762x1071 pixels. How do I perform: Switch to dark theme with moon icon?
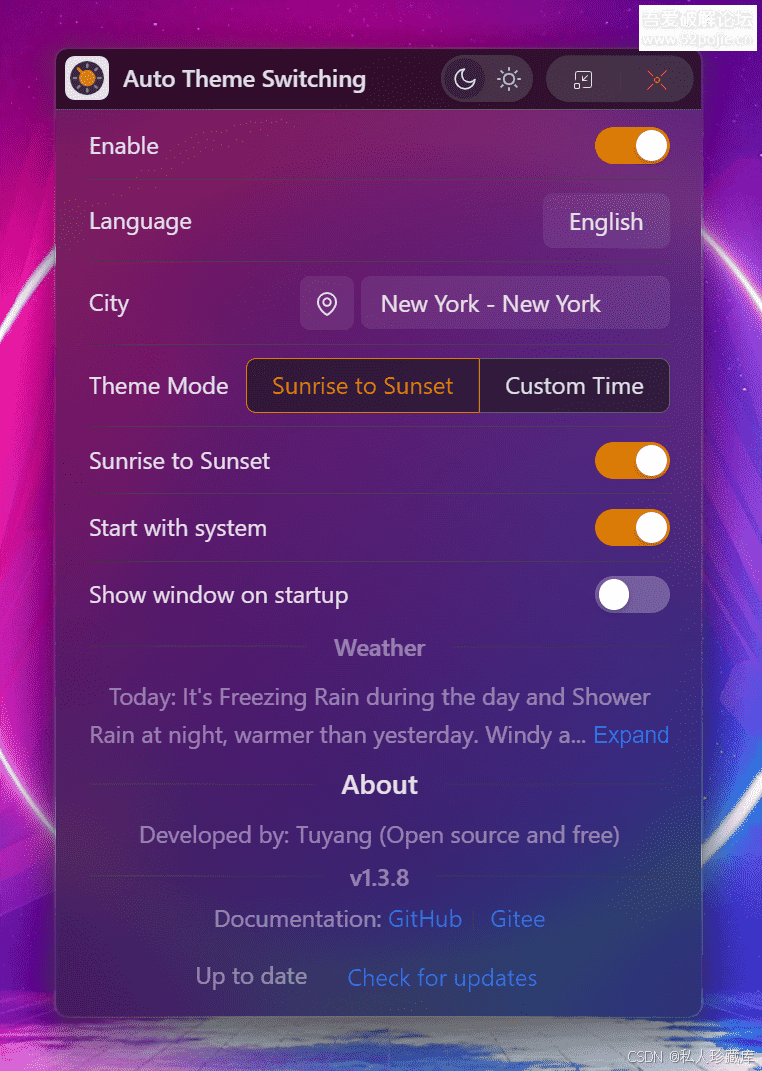[465, 80]
